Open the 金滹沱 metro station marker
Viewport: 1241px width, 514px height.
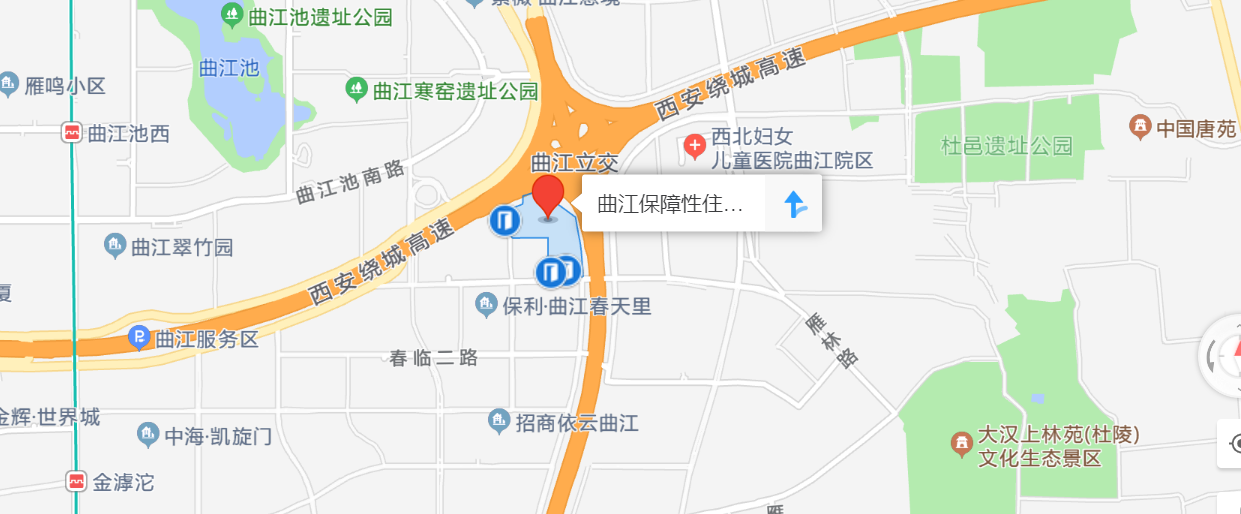77,482
